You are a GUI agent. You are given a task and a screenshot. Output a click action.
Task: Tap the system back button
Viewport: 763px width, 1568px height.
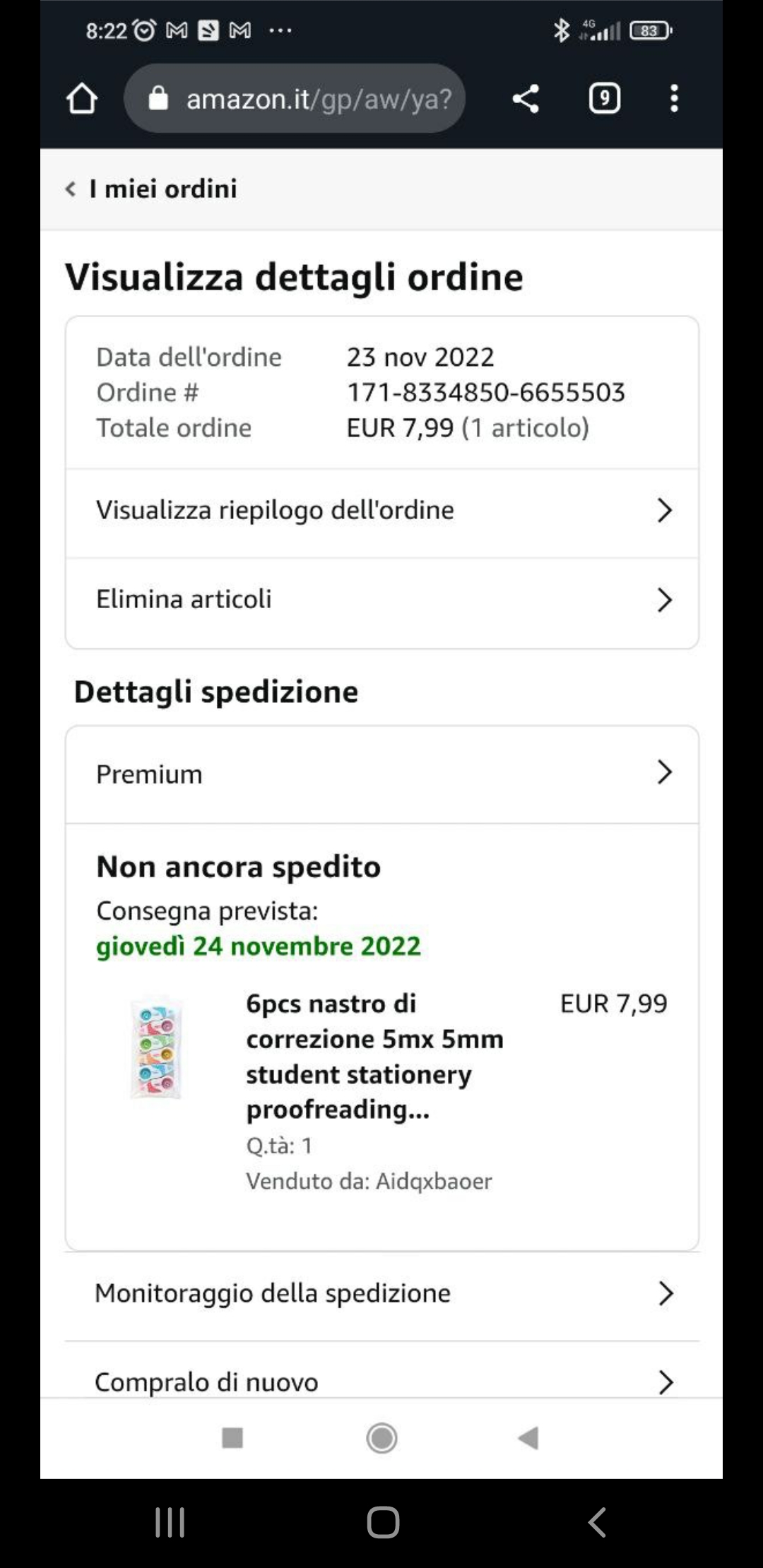click(597, 1522)
